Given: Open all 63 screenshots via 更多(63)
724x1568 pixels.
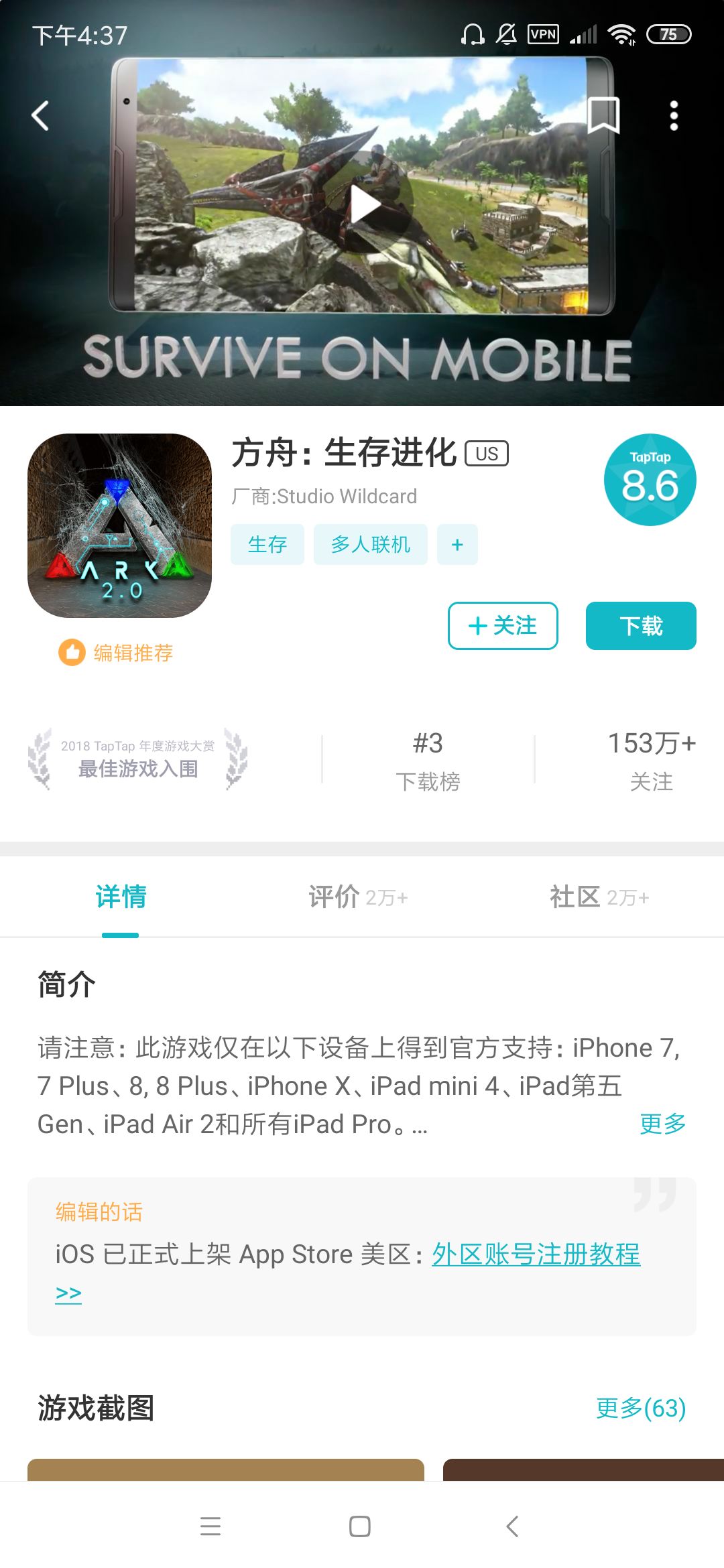Looking at the screenshot, I should [639, 1410].
